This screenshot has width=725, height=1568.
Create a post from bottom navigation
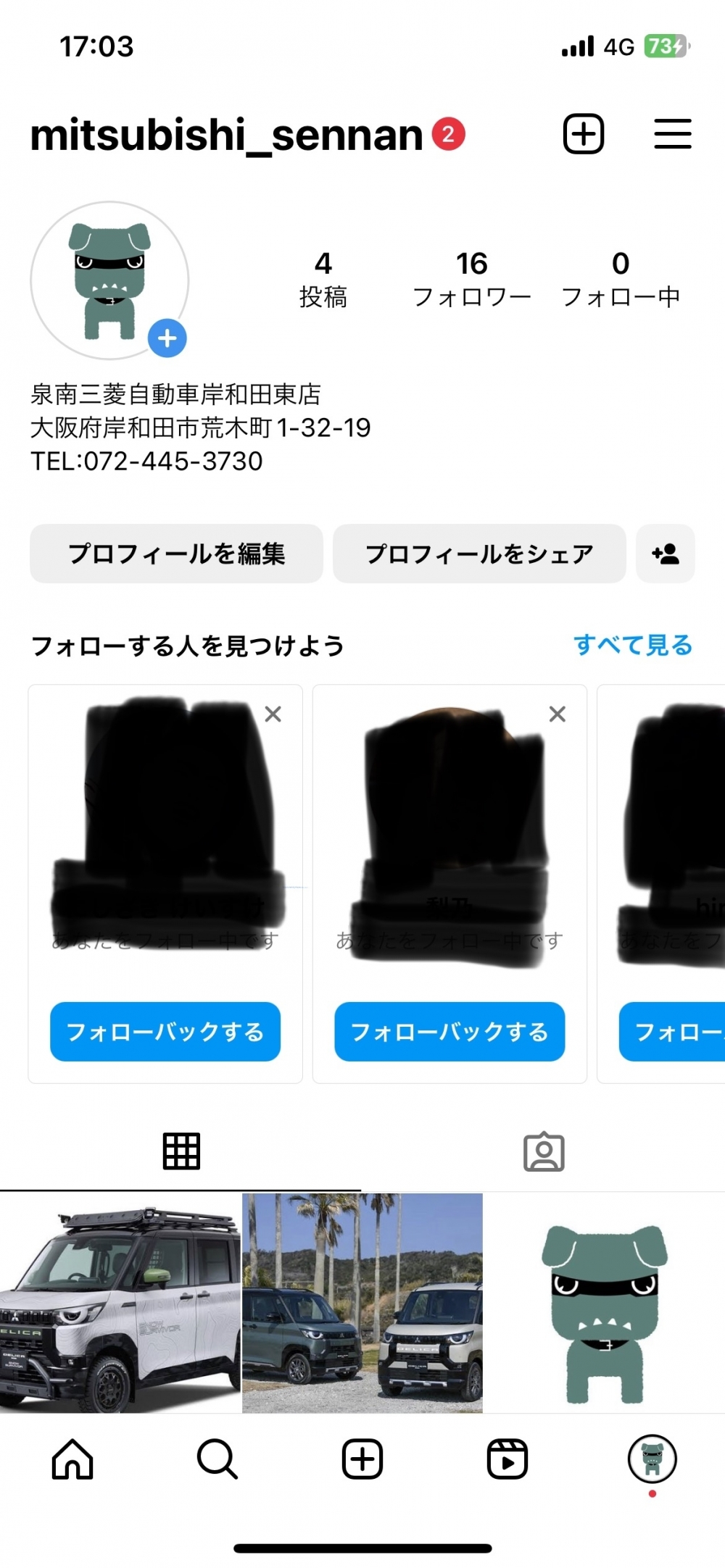click(362, 1459)
